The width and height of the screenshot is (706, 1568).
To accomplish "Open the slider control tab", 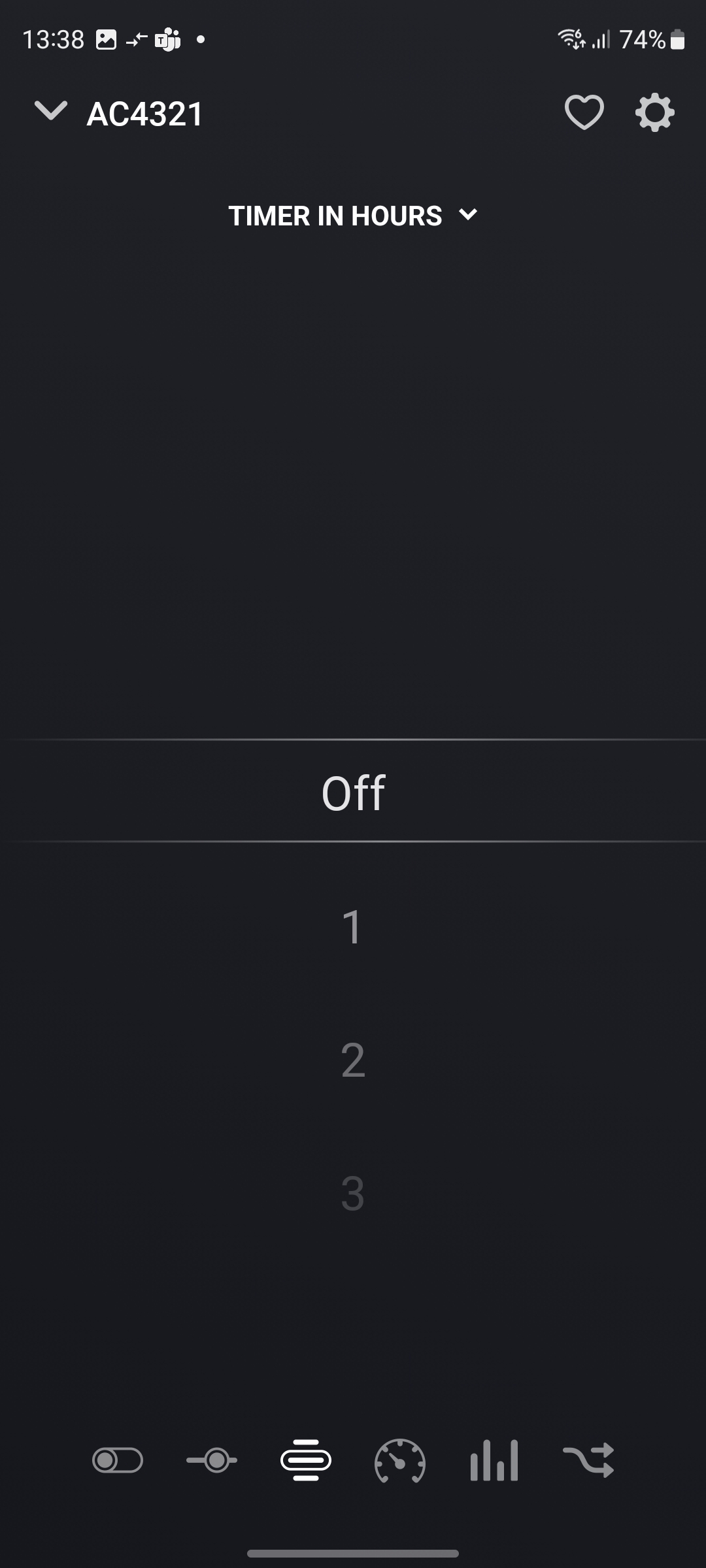I will tap(212, 1460).
